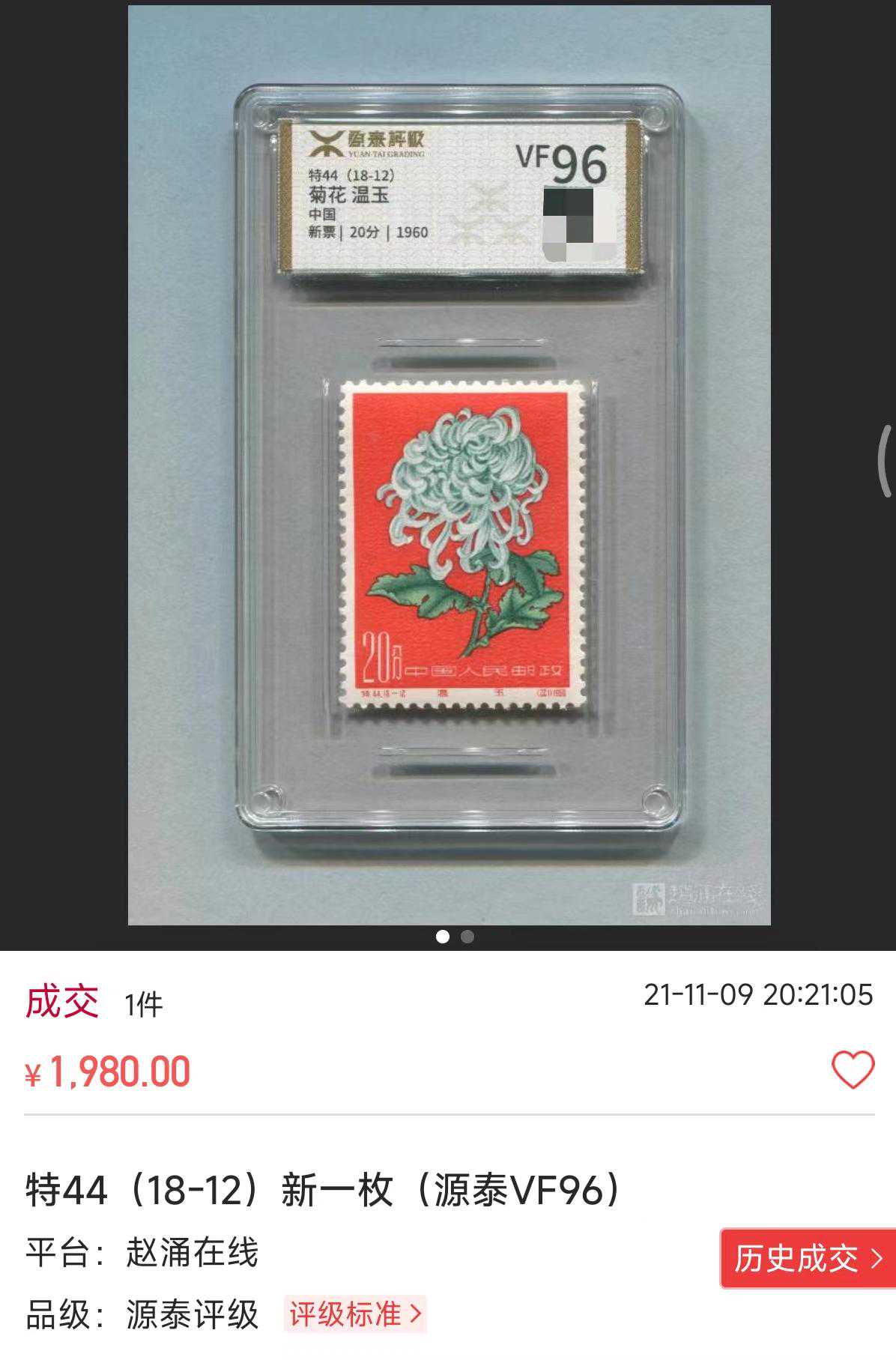896x1360 pixels.
Task: View the 评级标准 grading standards
Action: coord(355,1314)
